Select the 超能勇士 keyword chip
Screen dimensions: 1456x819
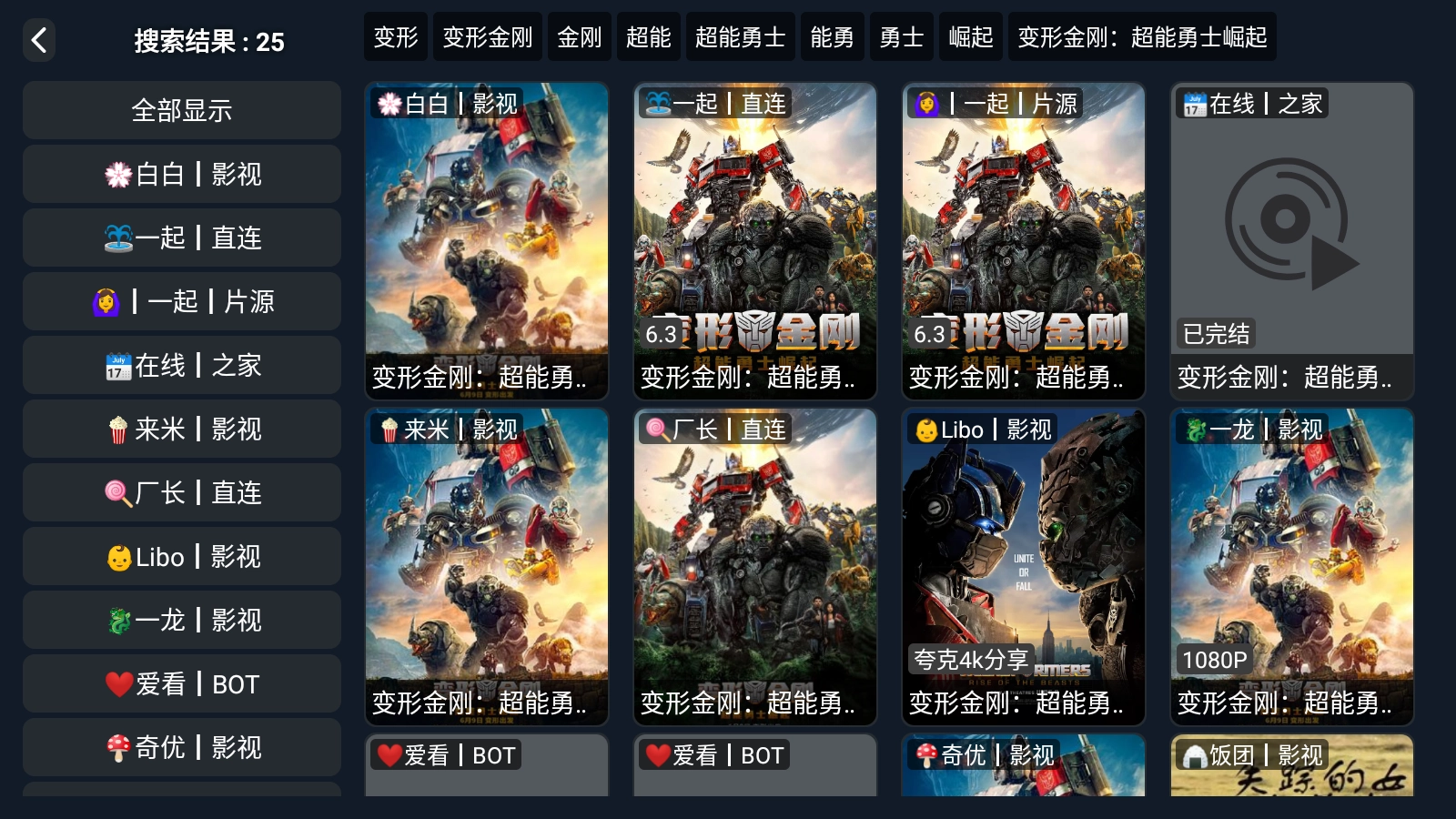click(x=740, y=37)
